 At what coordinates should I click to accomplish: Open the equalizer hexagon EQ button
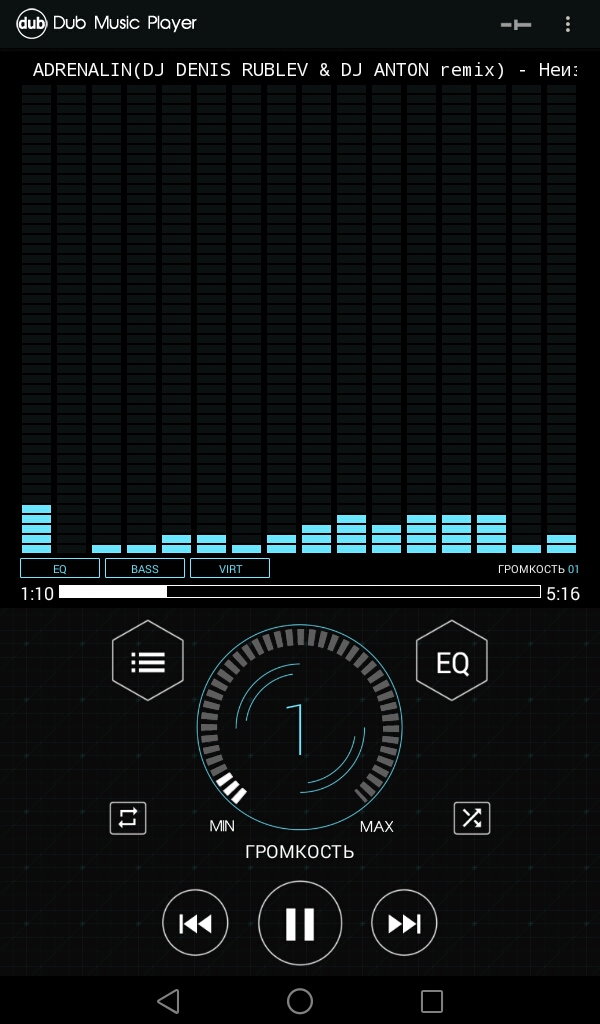point(452,661)
